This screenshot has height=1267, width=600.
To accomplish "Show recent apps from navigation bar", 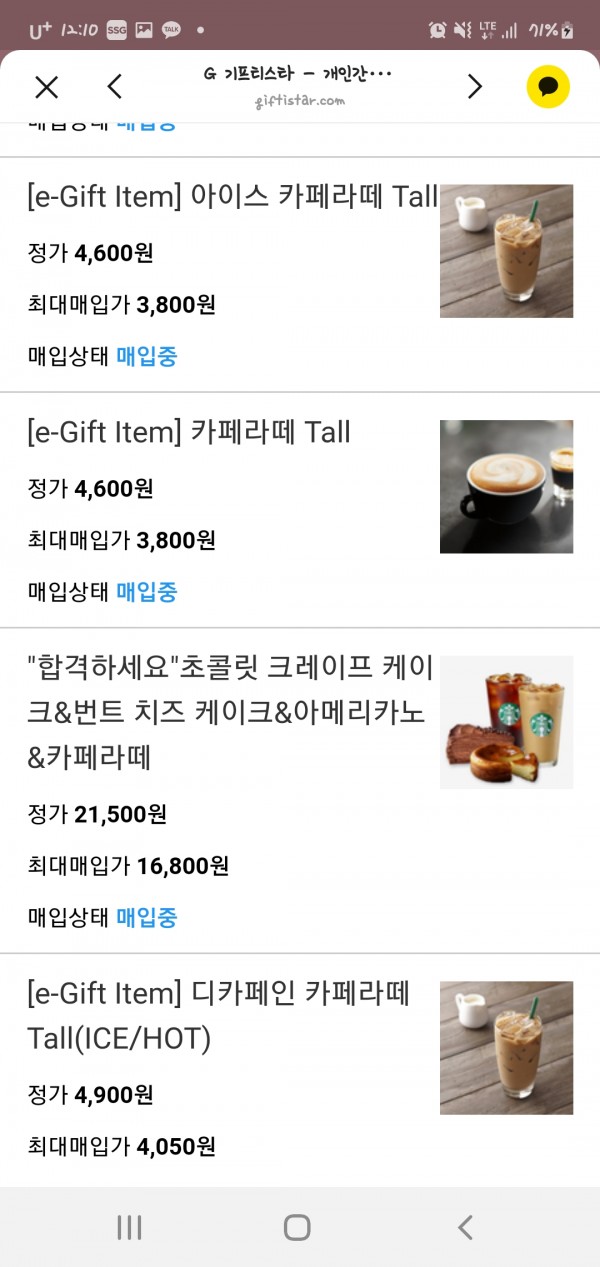I will (130, 1227).
